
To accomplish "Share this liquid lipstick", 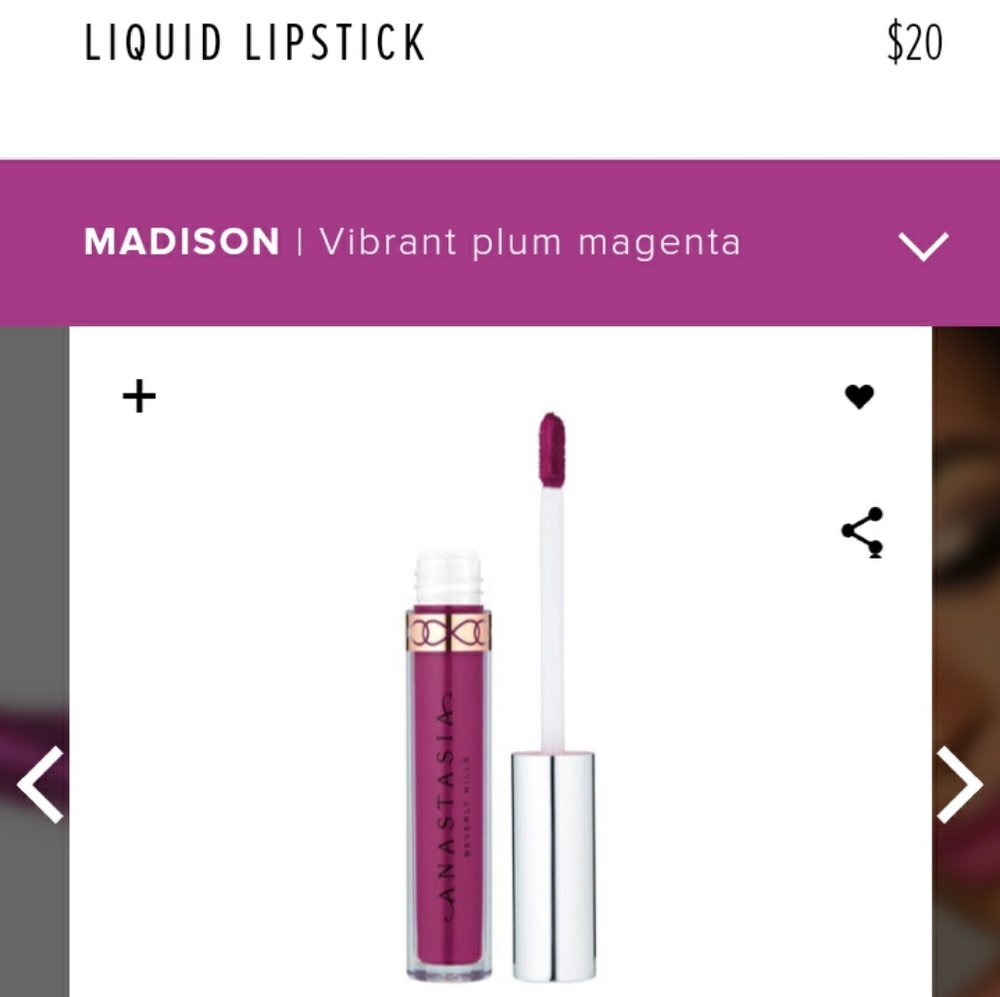I will [x=862, y=532].
